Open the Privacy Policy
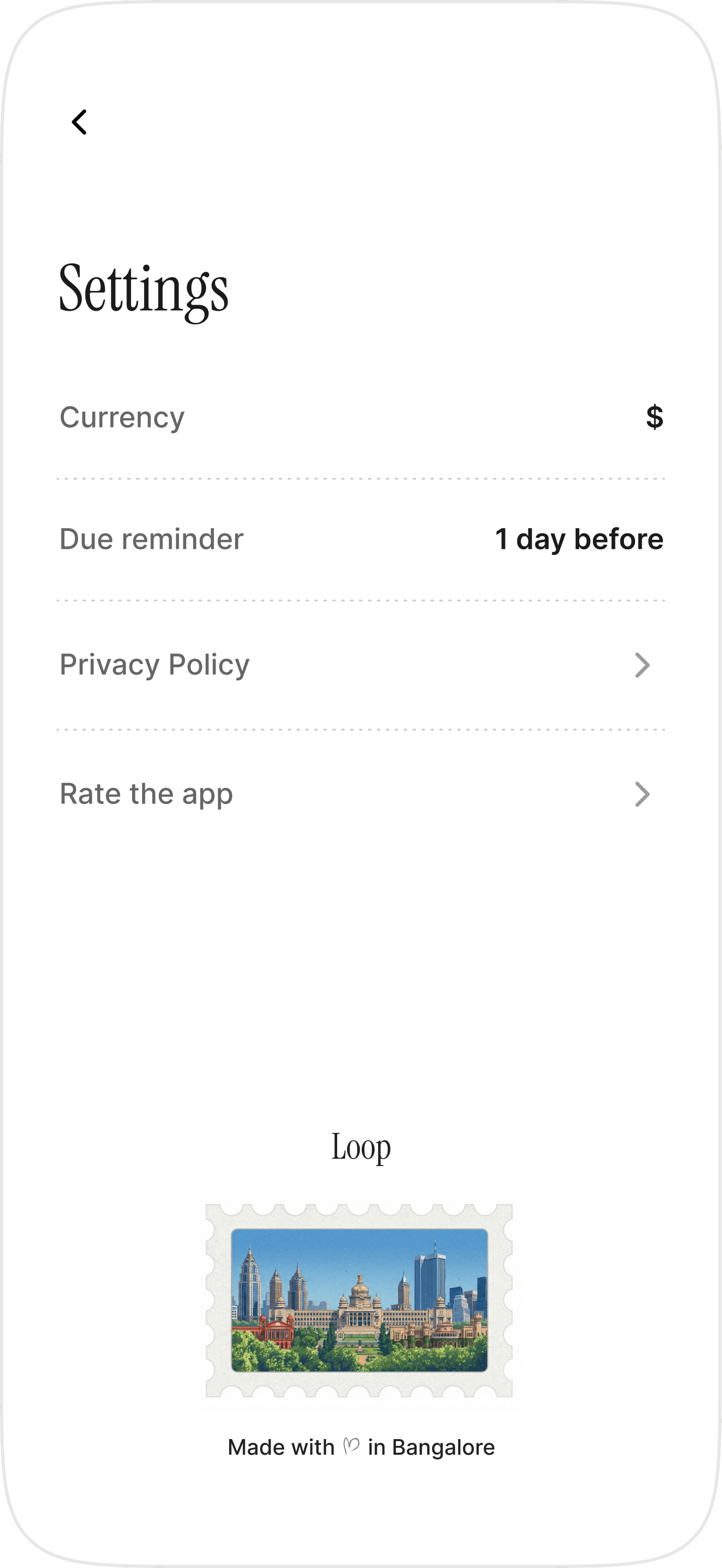722x1568 pixels. (x=361, y=665)
